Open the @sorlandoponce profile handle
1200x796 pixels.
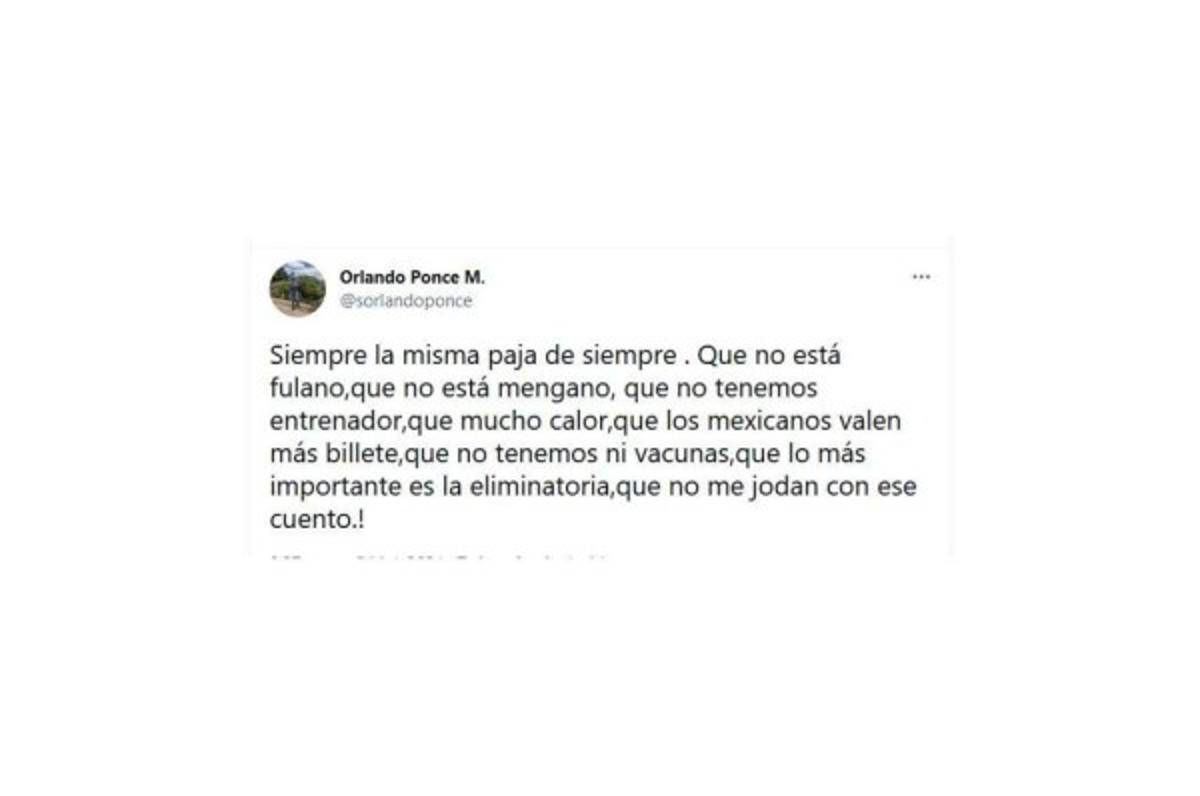coord(405,301)
